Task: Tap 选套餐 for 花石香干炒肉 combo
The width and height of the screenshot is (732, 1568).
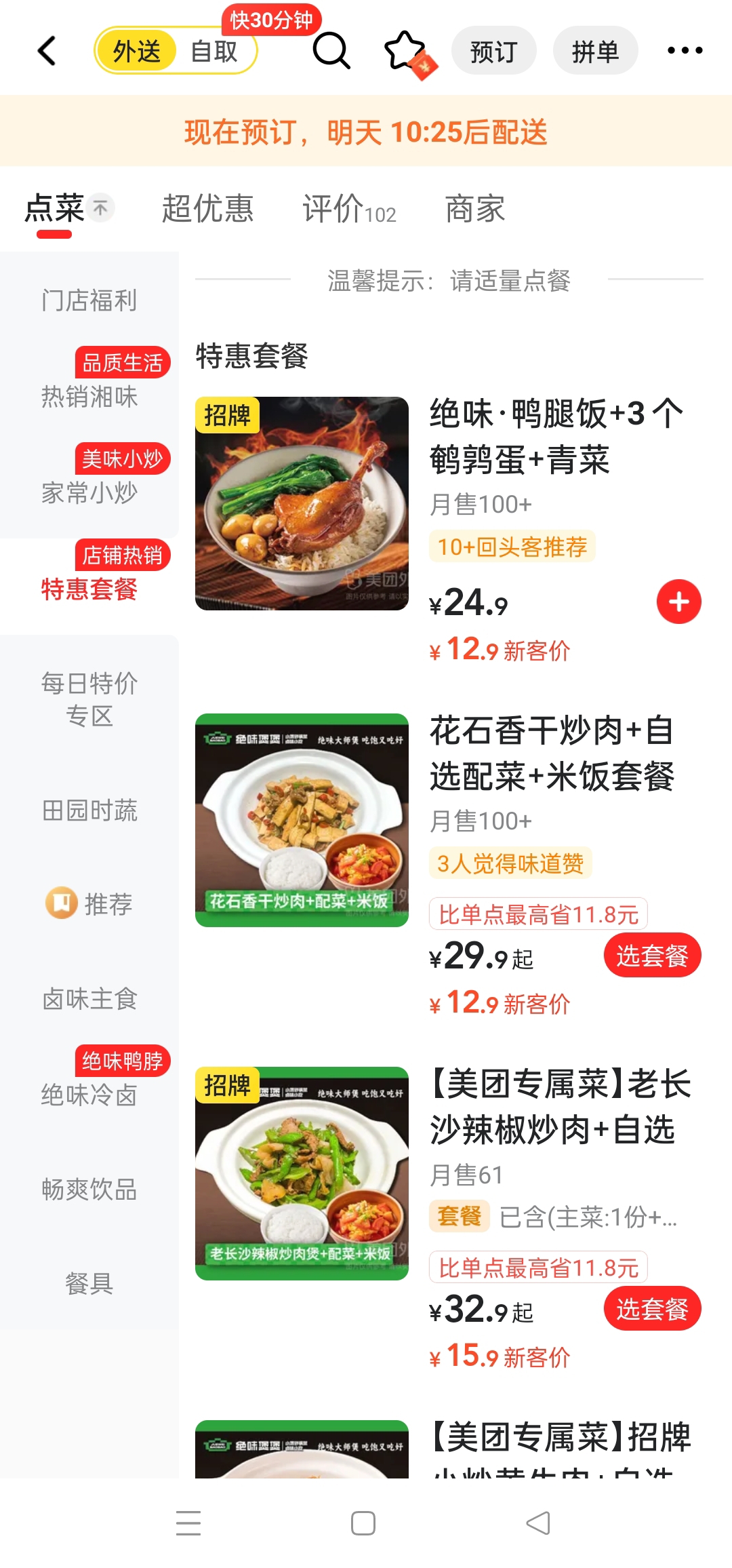Action: point(652,955)
